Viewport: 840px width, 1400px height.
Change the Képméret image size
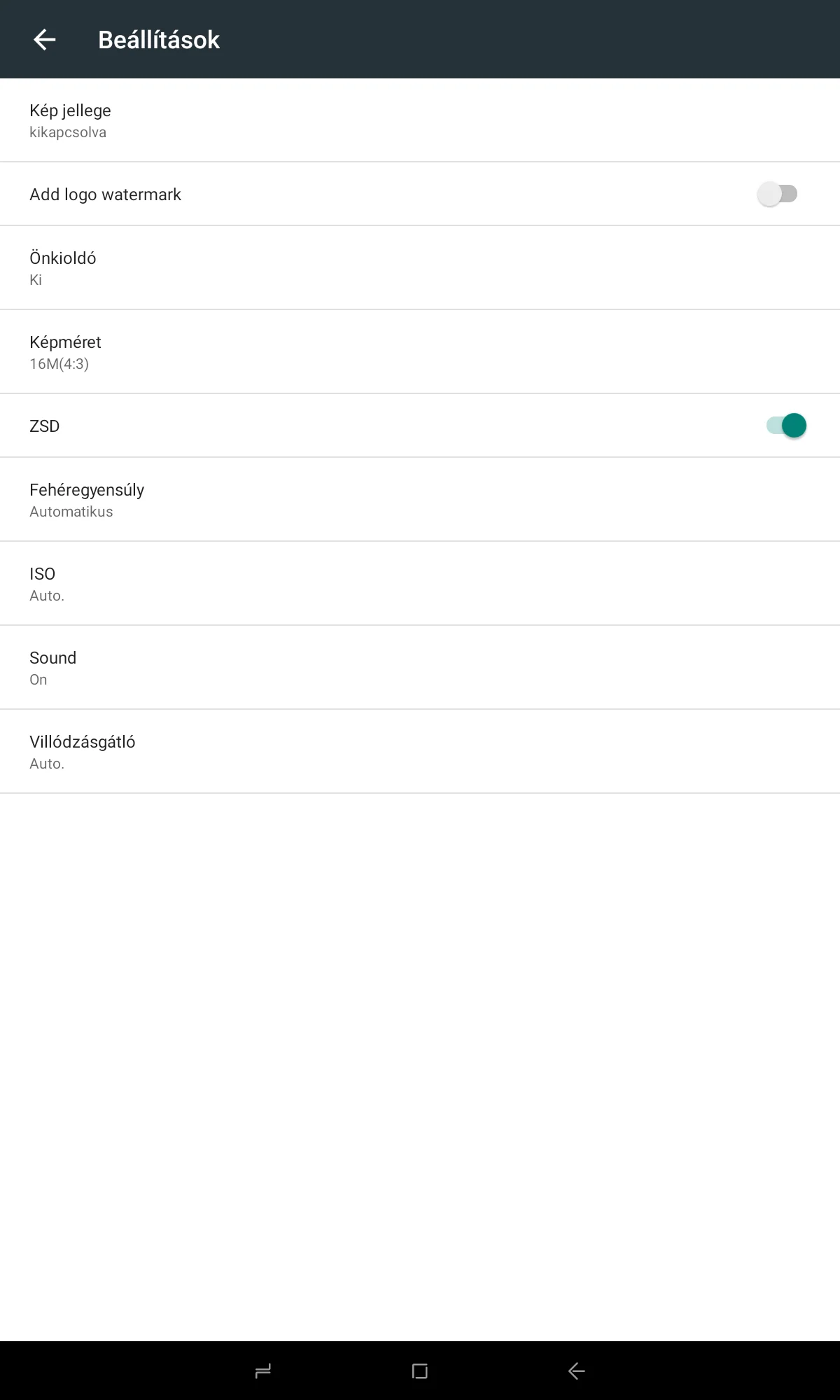[420, 351]
